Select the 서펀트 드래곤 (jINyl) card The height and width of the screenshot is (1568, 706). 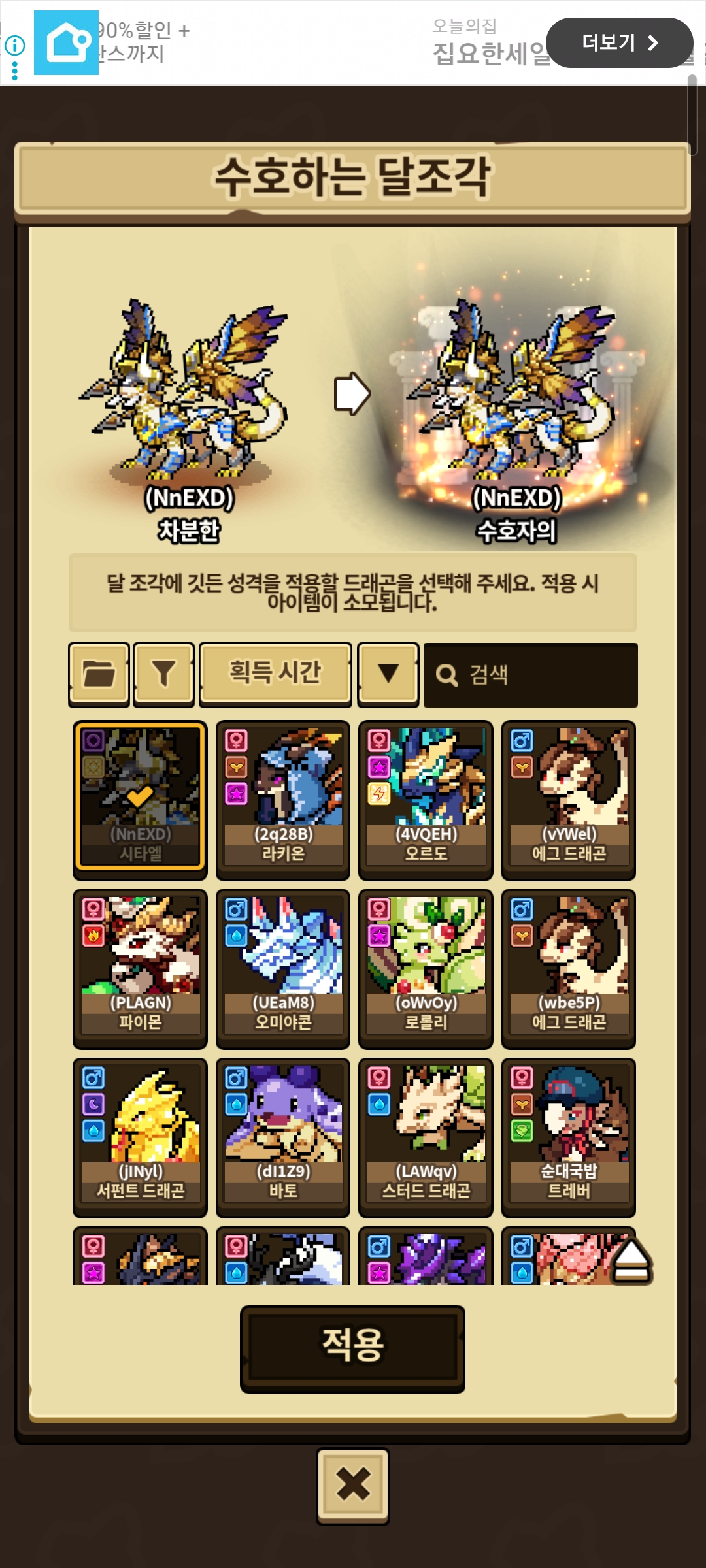tap(140, 1137)
